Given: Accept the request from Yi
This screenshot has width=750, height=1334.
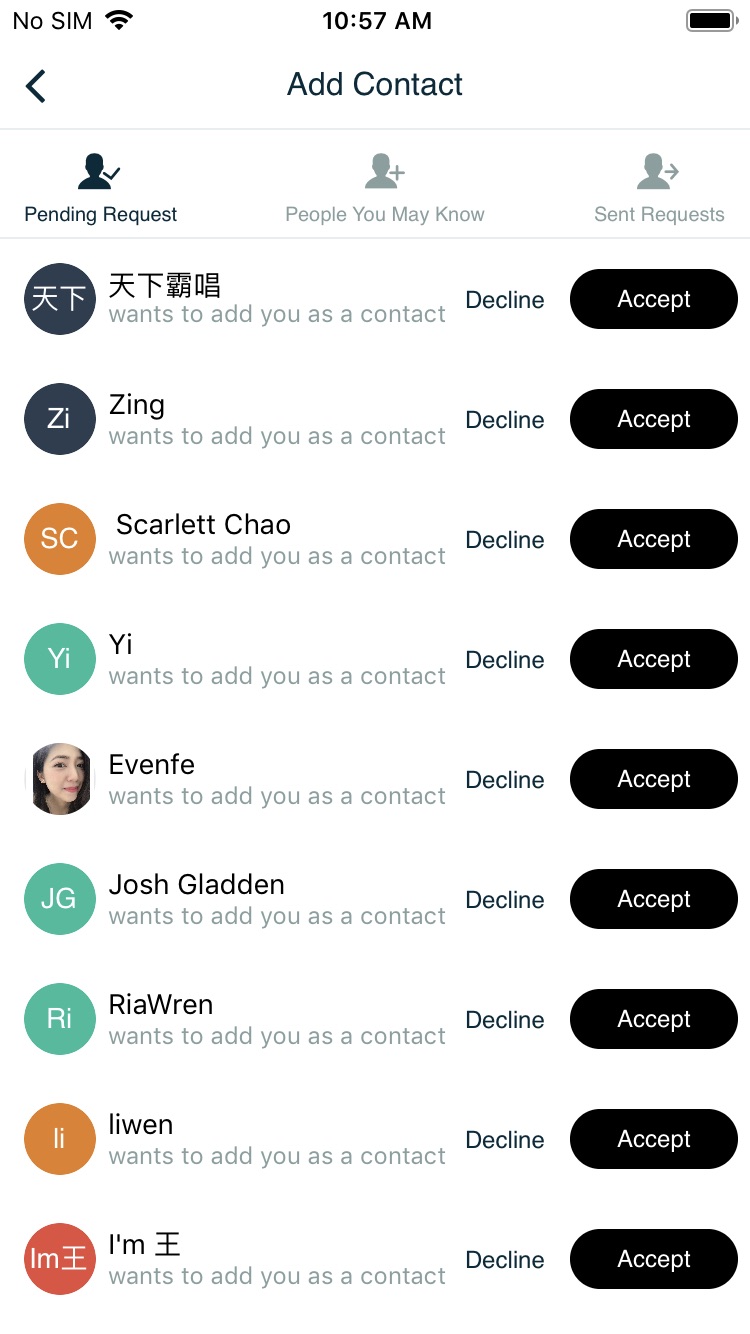Looking at the screenshot, I should (x=653, y=659).
